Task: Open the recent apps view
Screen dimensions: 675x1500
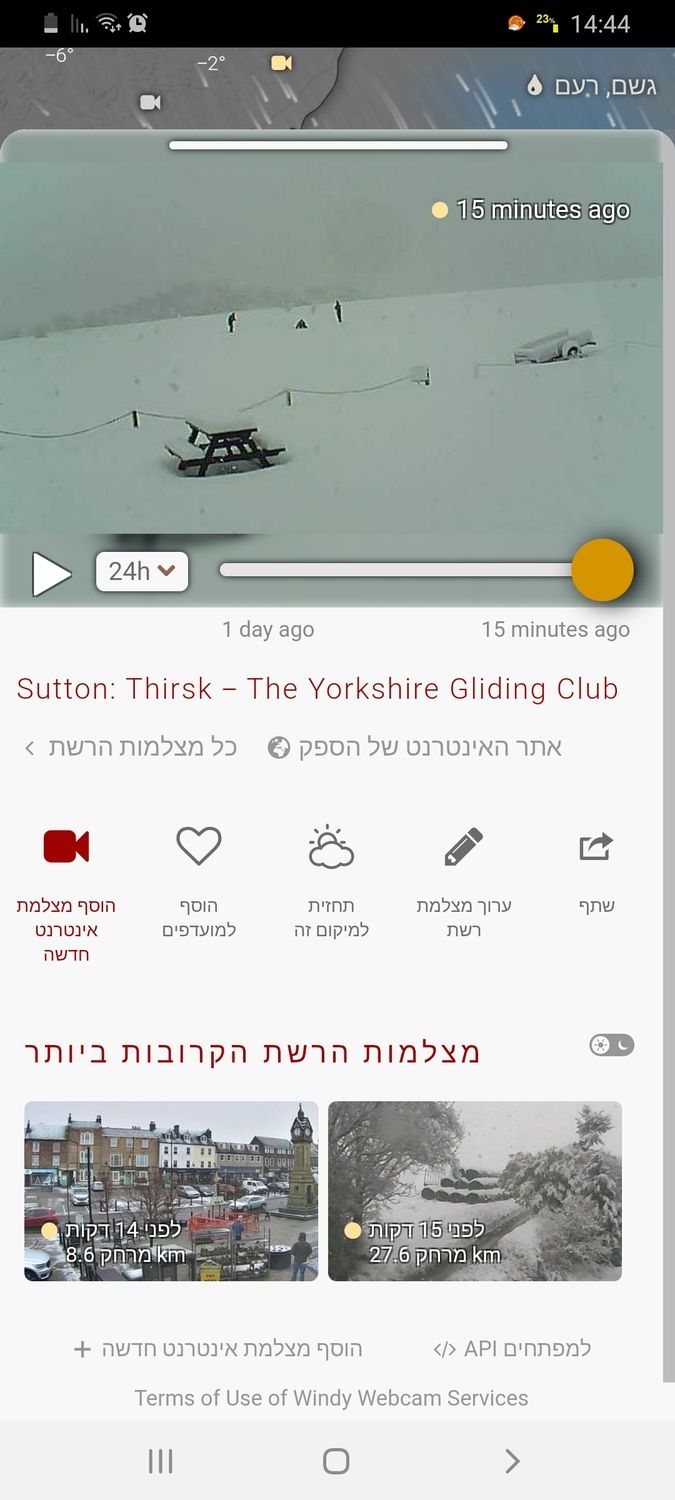Action: 160,1461
